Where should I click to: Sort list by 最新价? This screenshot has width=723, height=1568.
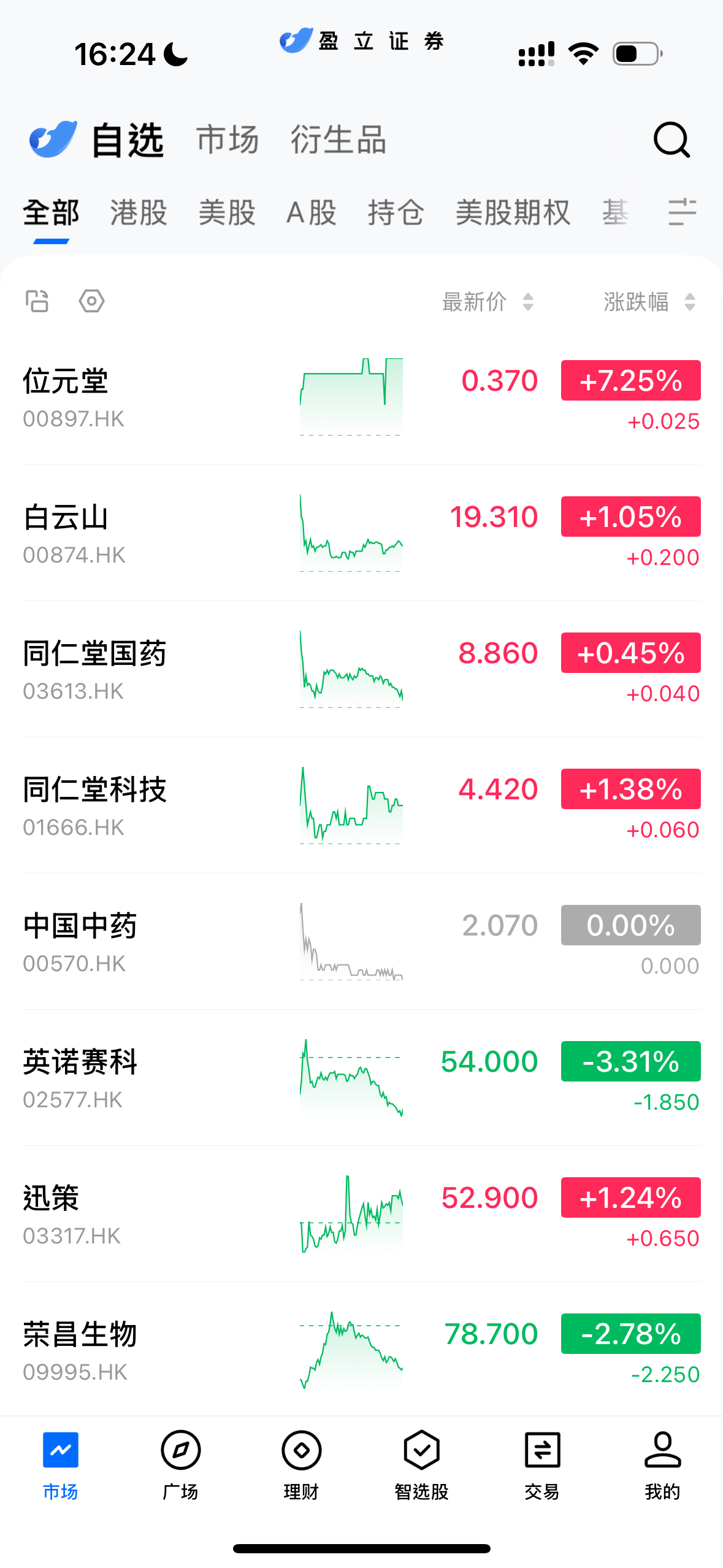pos(488,302)
